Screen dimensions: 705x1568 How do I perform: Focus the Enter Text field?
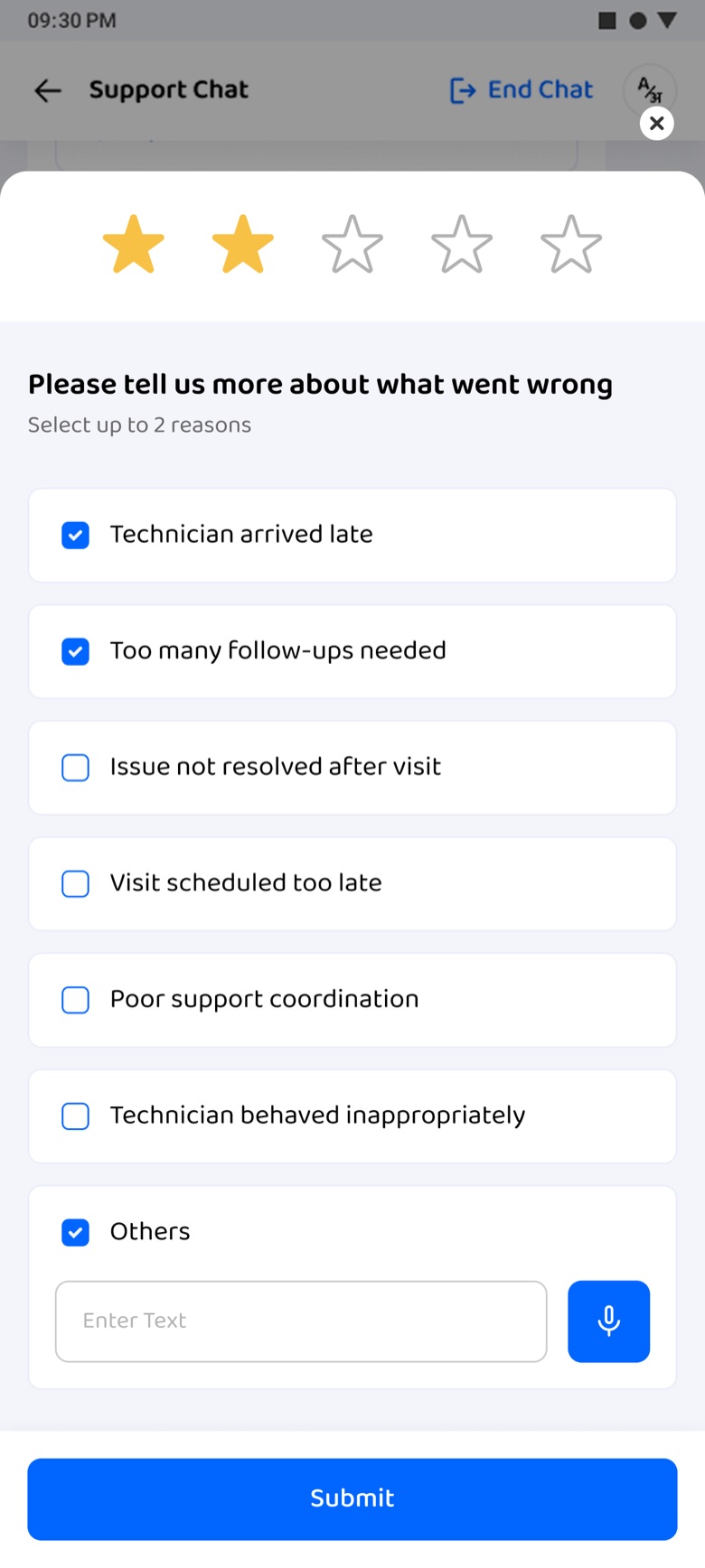click(x=301, y=1321)
